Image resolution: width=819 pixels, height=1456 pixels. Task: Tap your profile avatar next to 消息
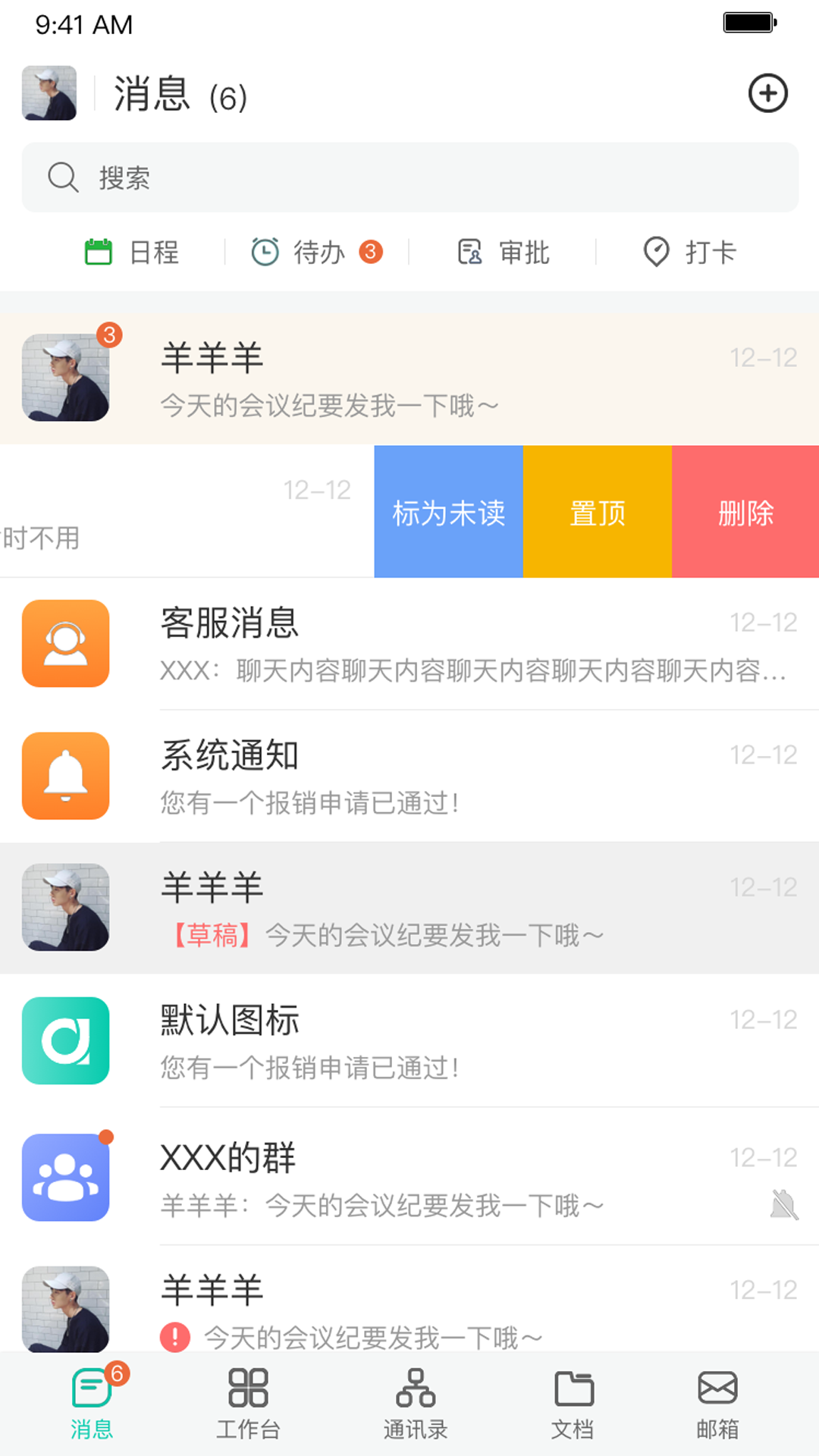pos(49,93)
